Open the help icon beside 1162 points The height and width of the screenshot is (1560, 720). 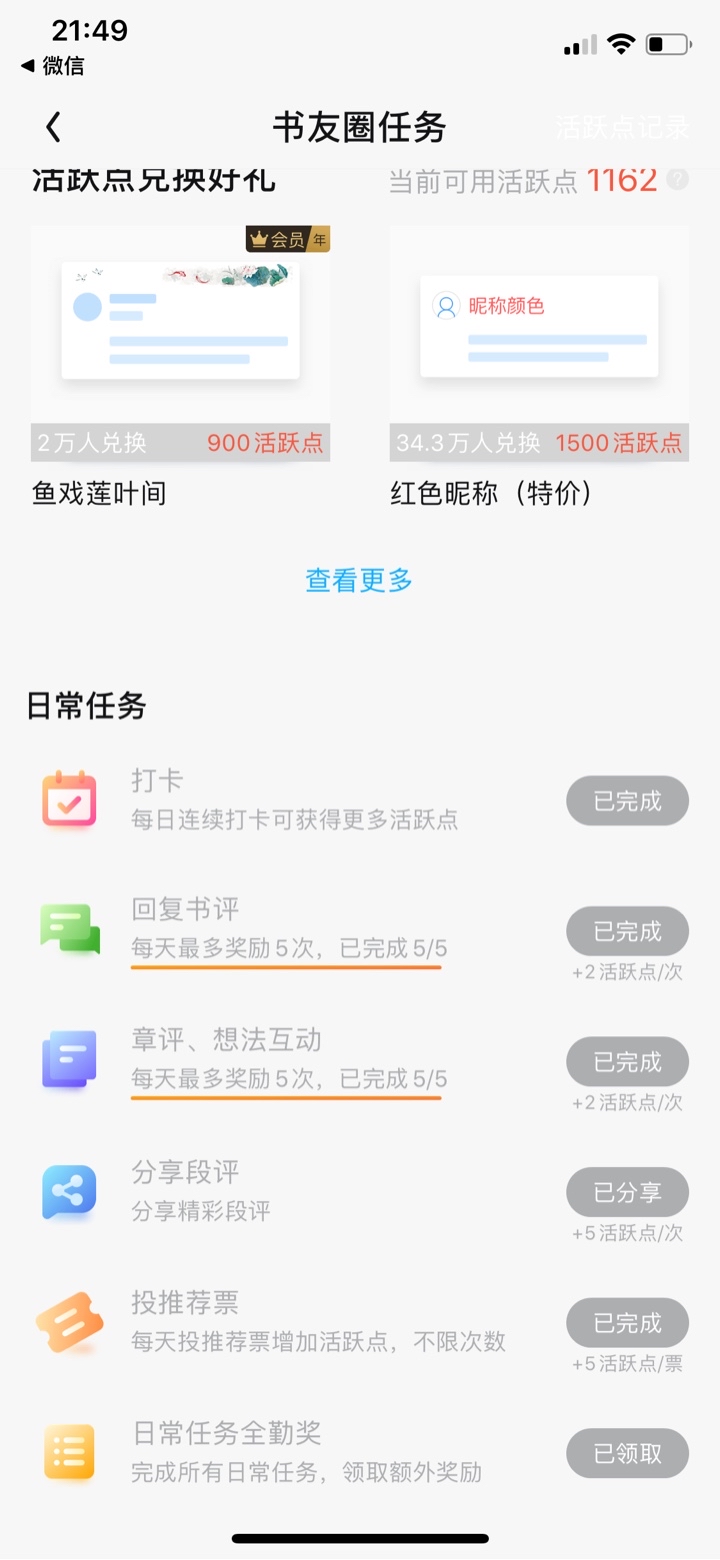[x=678, y=180]
